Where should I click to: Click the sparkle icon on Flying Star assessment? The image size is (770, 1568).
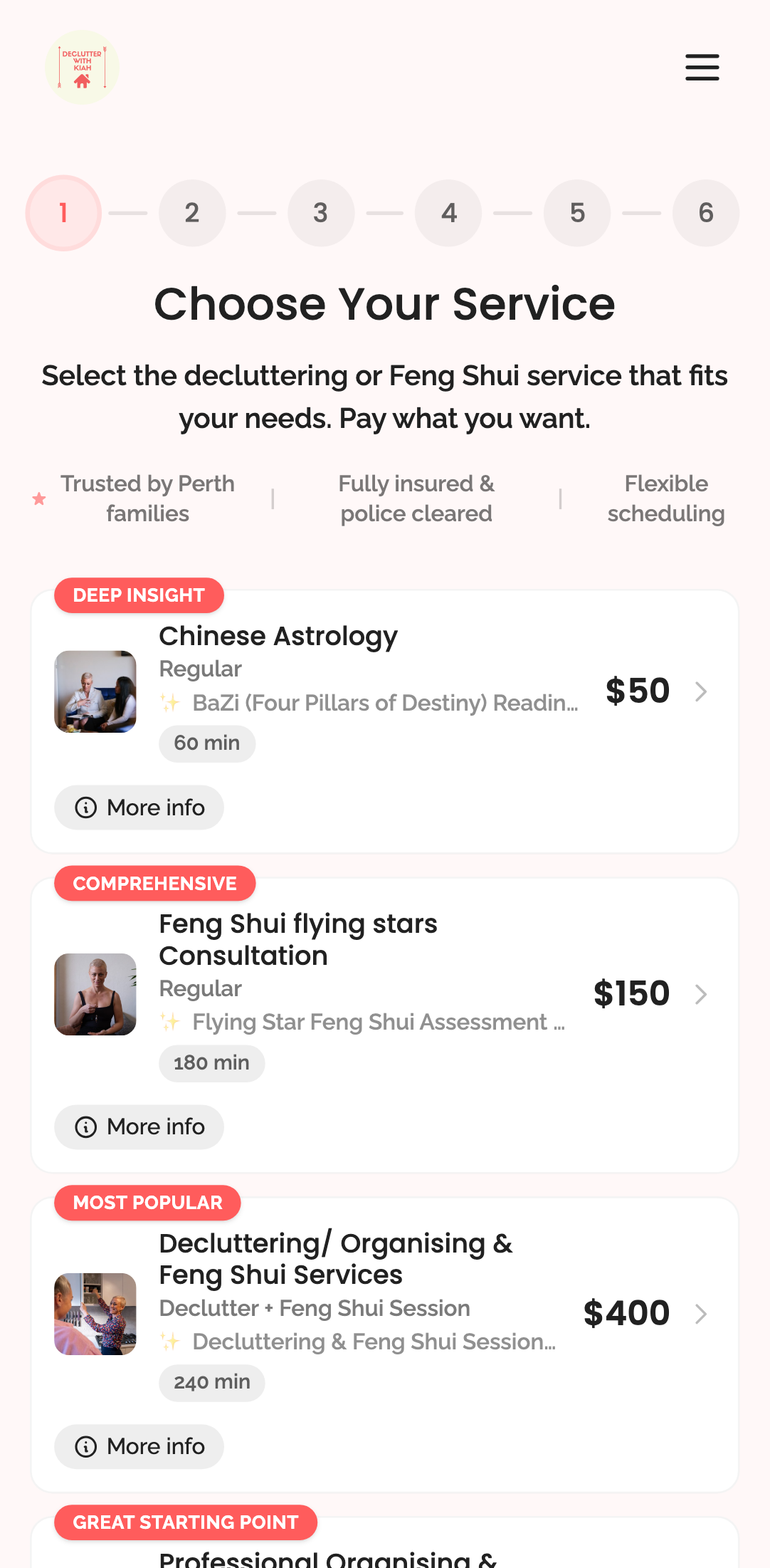point(169,1021)
